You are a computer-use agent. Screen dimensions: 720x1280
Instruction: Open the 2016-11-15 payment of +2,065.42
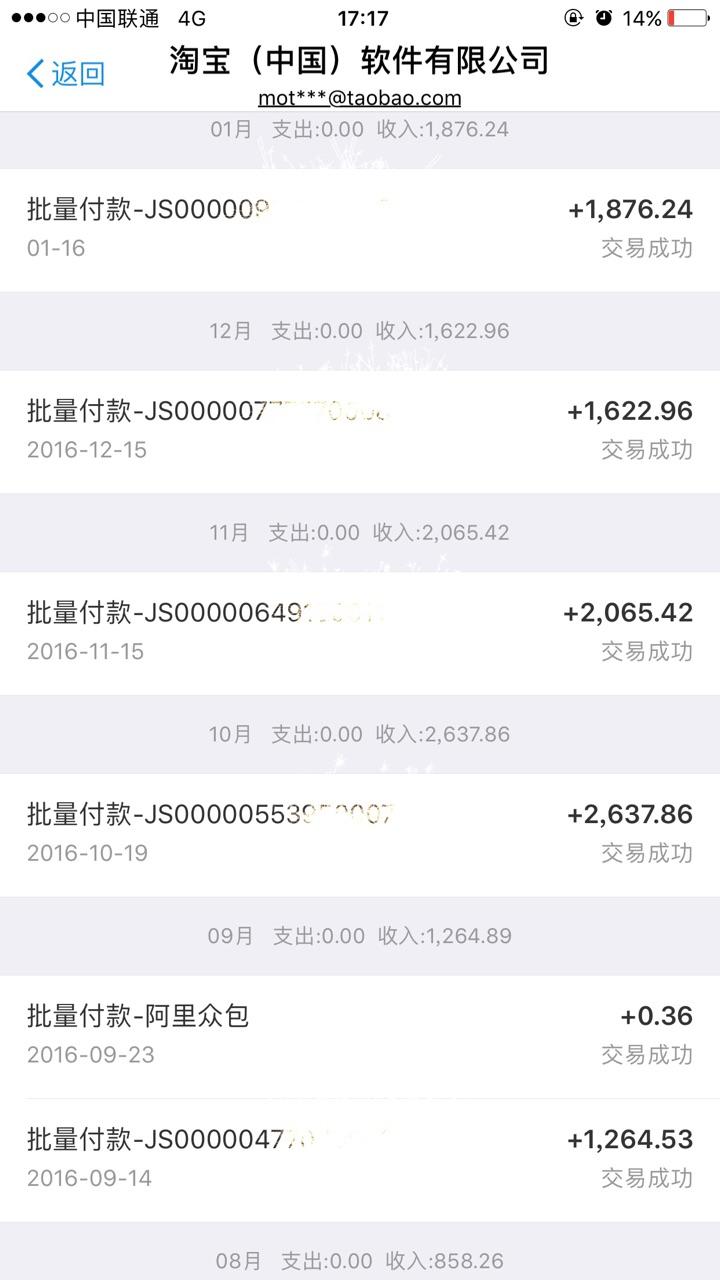360,633
